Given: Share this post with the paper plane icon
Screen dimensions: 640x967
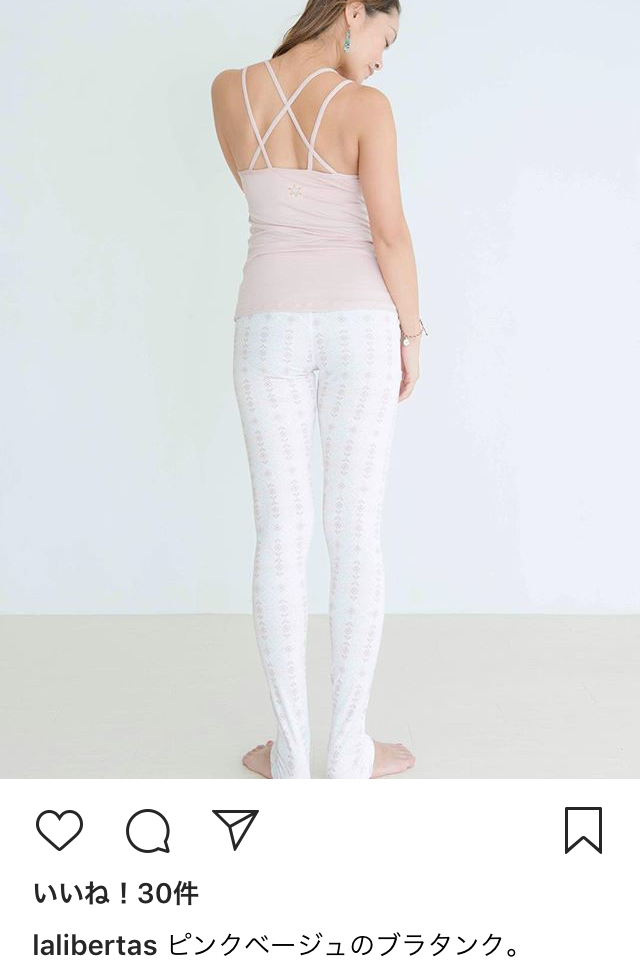Looking at the screenshot, I should (236, 829).
